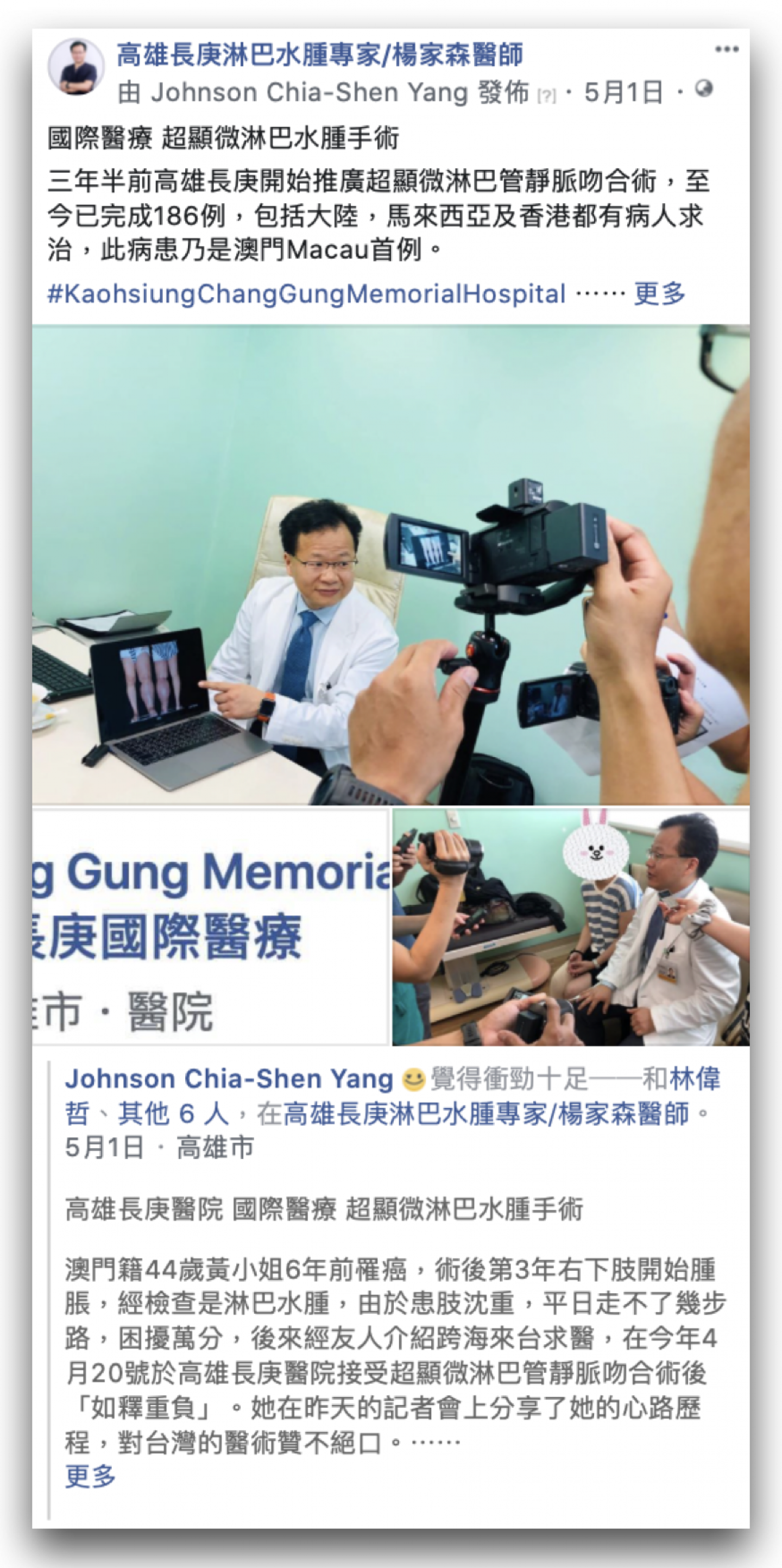Open the Chang Gung Memorial 長庚國際醫療 image tile

click(x=210, y=927)
